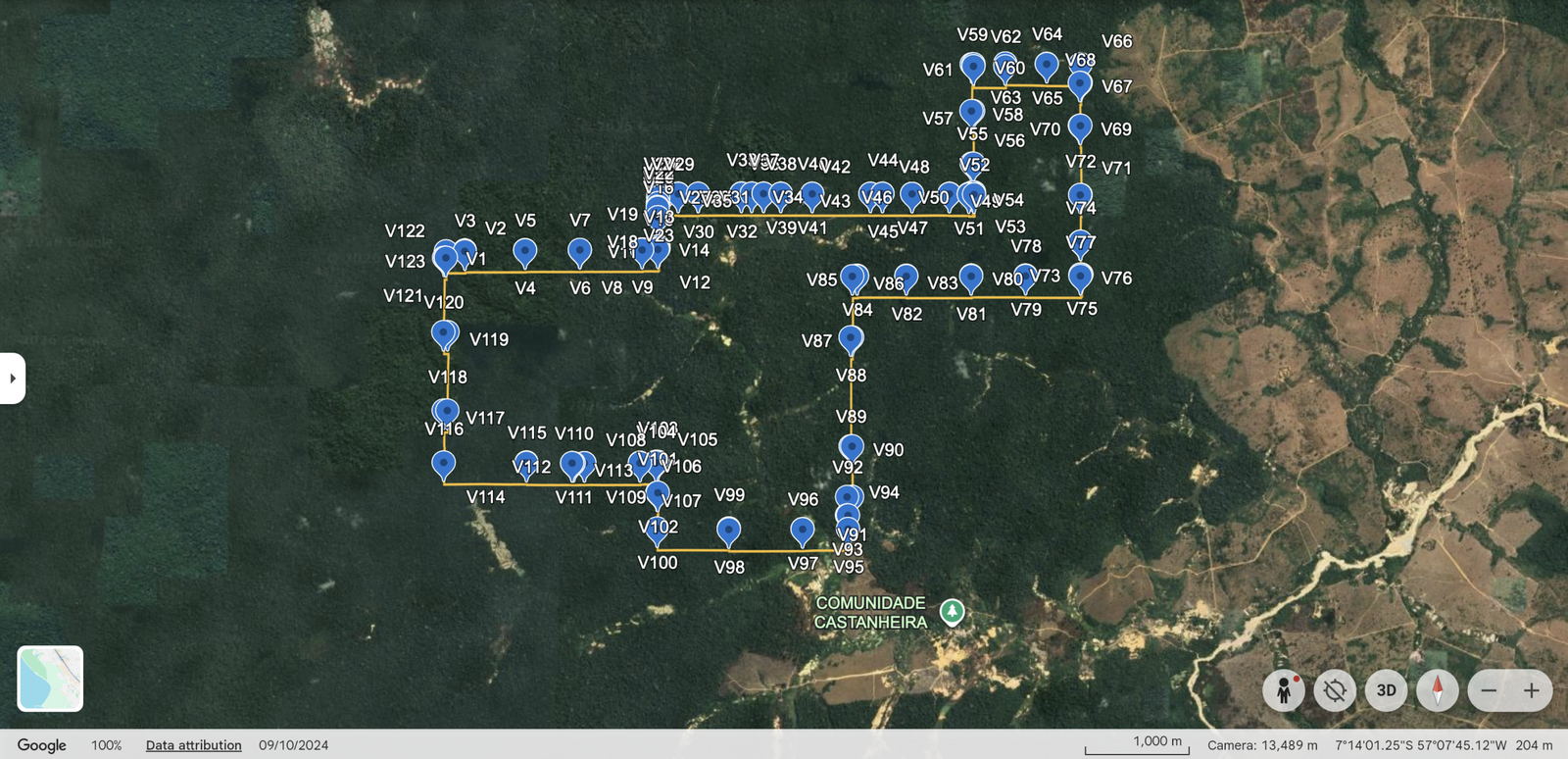Switch to 3D view
This screenshot has height=759, width=1568.
click(1386, 690)
